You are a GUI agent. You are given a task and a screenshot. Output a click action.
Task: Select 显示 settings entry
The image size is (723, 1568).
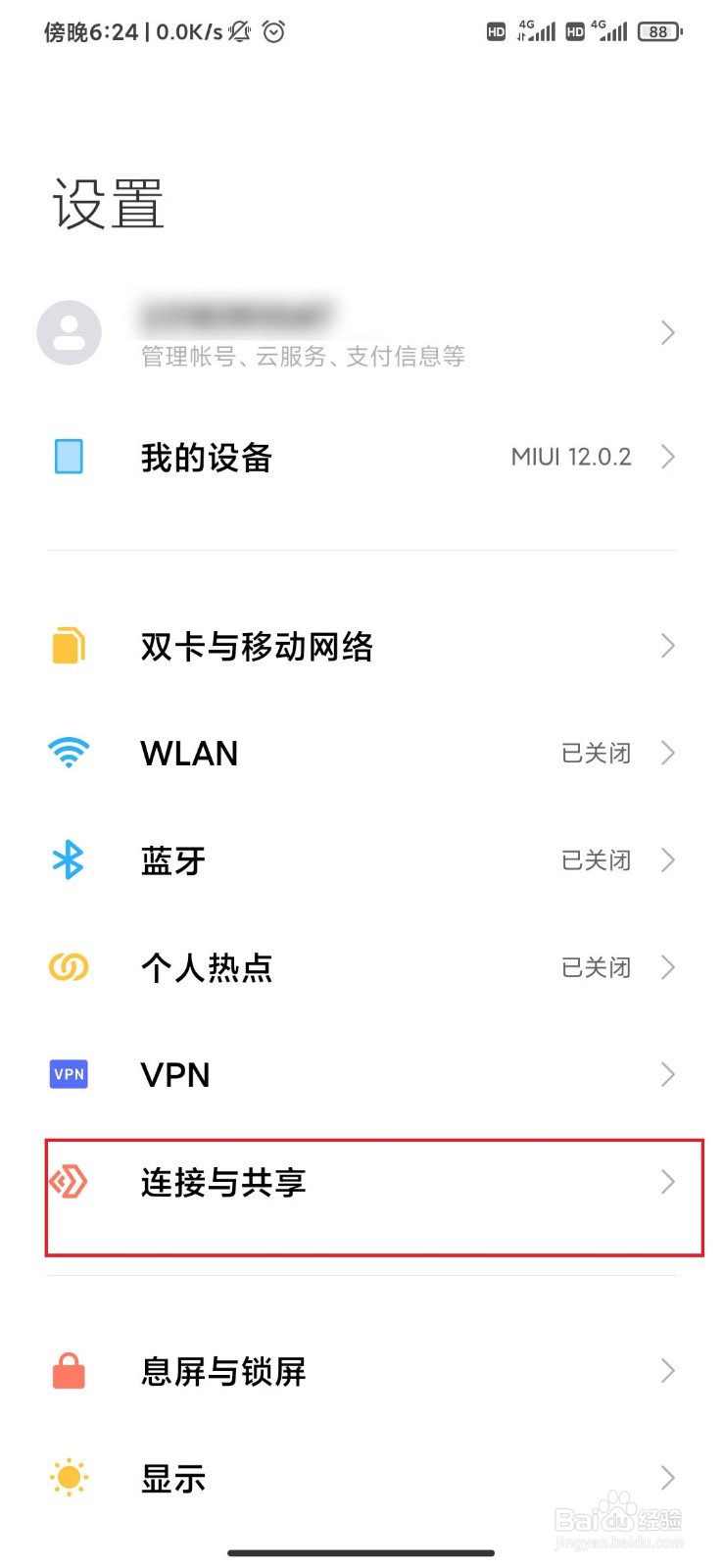(173, 1478)
